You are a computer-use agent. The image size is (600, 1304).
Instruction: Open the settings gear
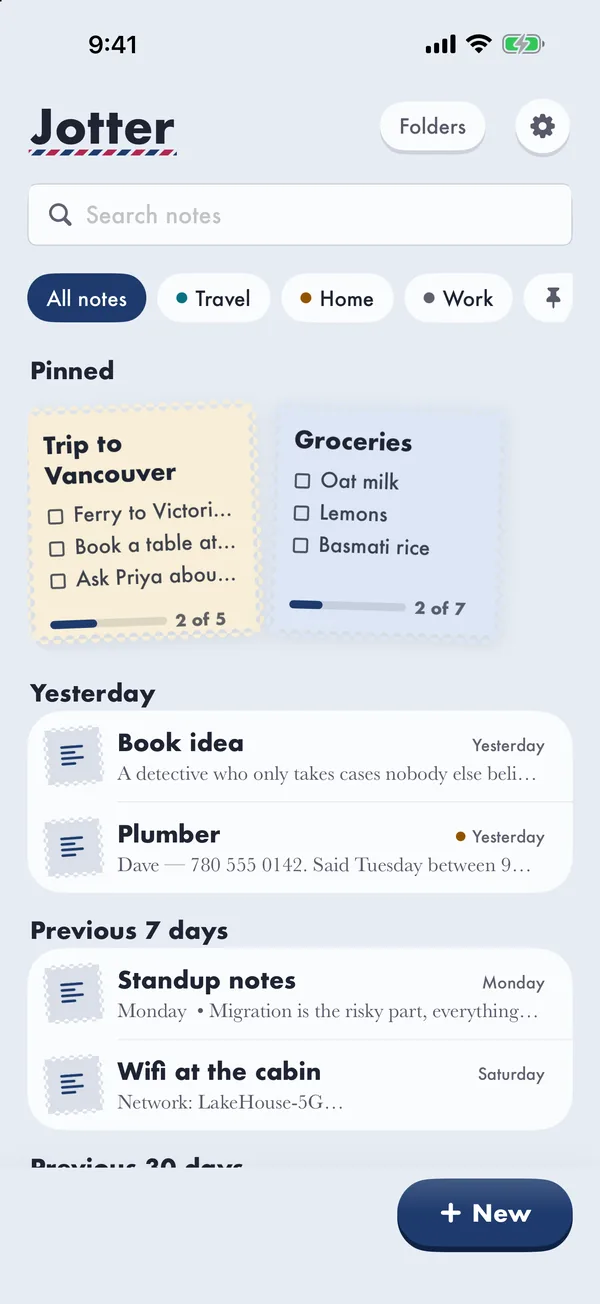pyautogui.click(x=542, y=126)
